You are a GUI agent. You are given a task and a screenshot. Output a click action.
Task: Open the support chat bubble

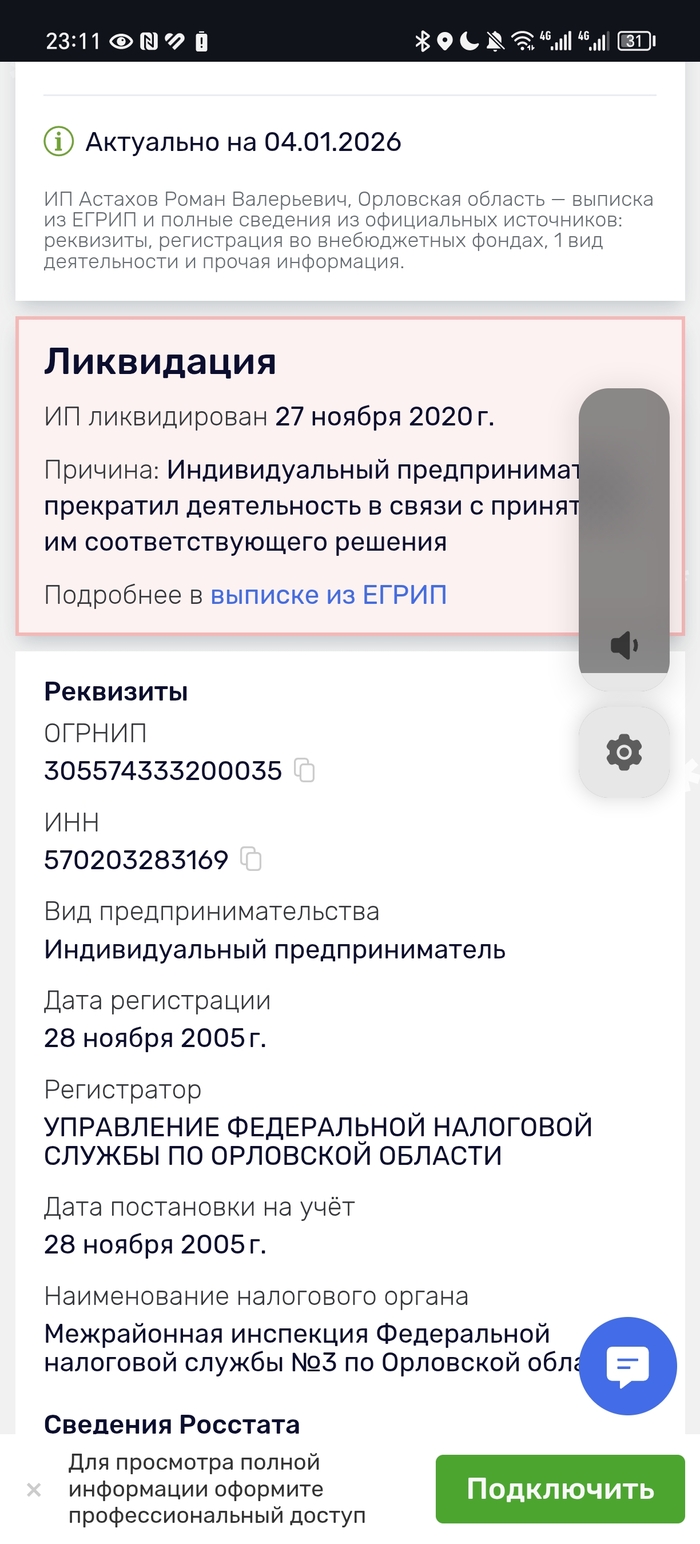pos(628,1366)
